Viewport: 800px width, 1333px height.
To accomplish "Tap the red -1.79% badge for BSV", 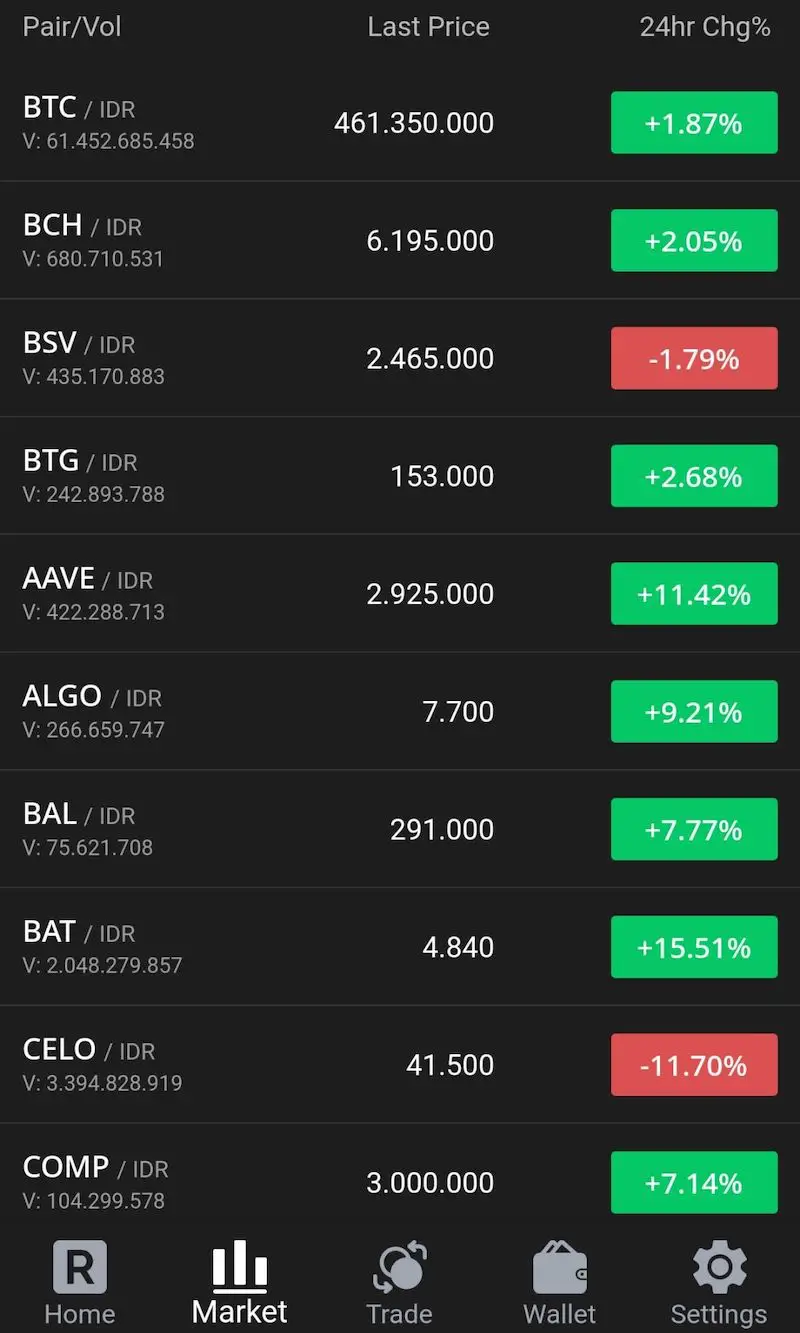I will point(694,357).
